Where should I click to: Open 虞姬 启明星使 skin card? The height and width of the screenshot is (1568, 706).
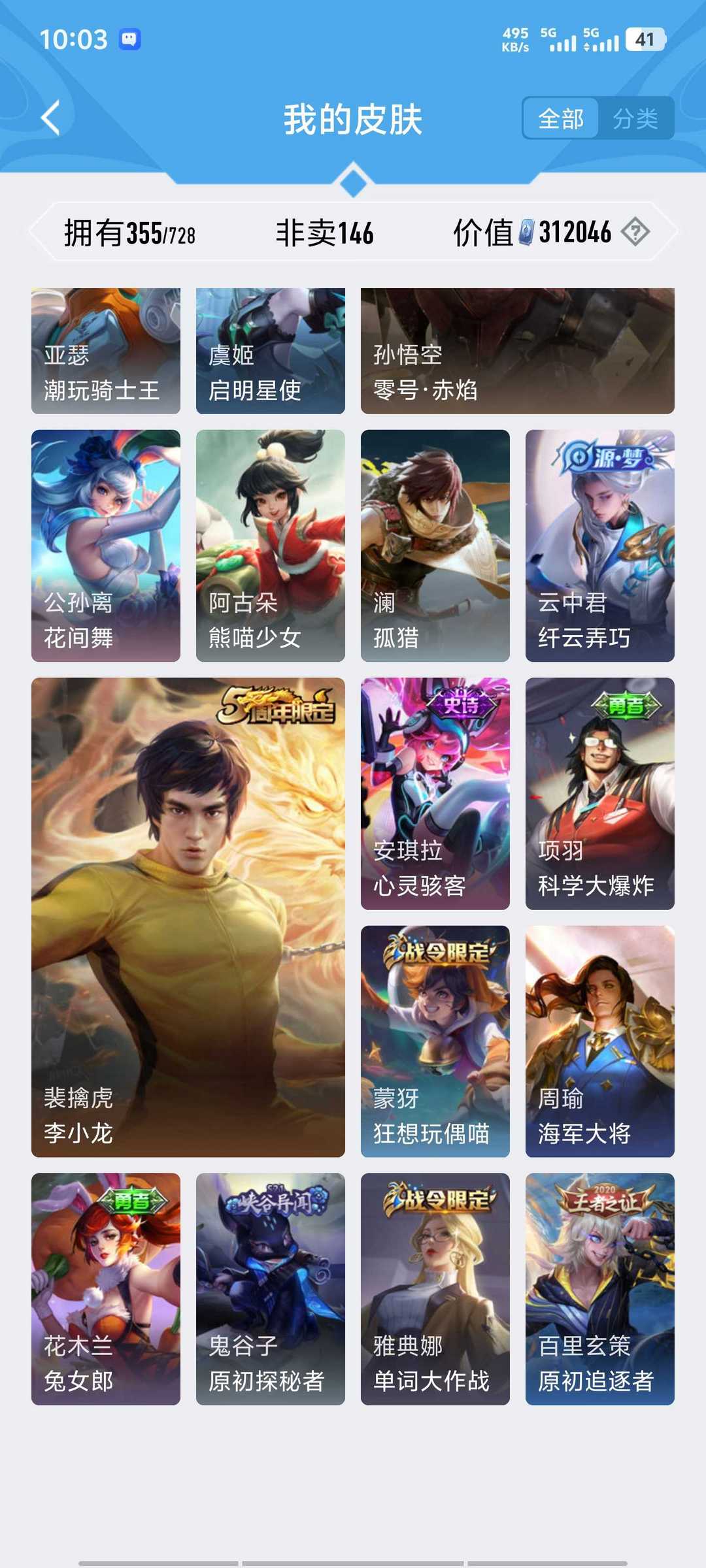[x=271, y=351]
